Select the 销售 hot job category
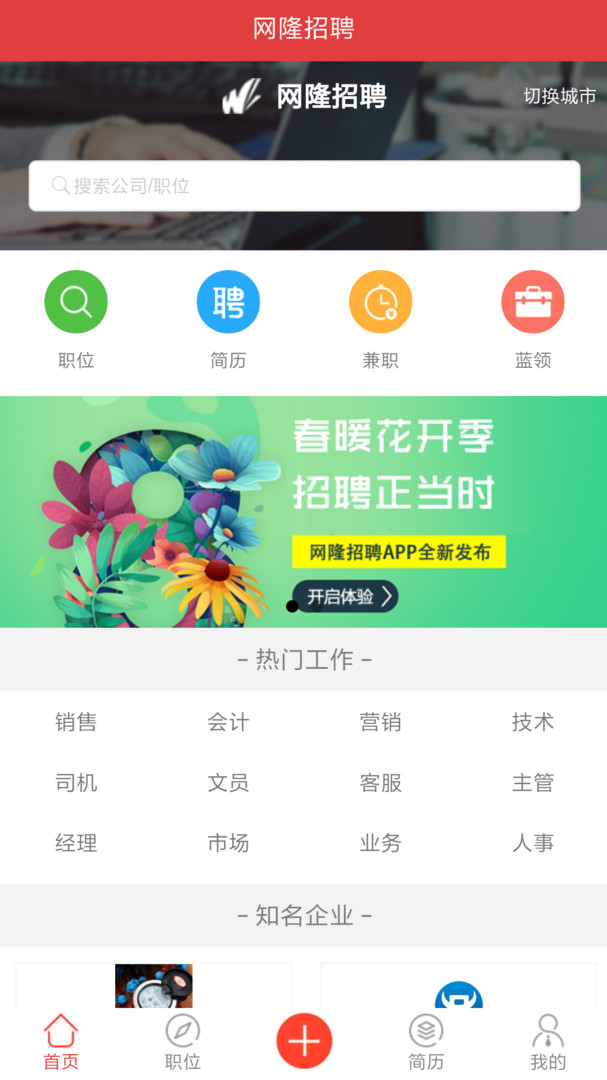The width and height of the screenshot is (607, 1080). pos(76,722)
